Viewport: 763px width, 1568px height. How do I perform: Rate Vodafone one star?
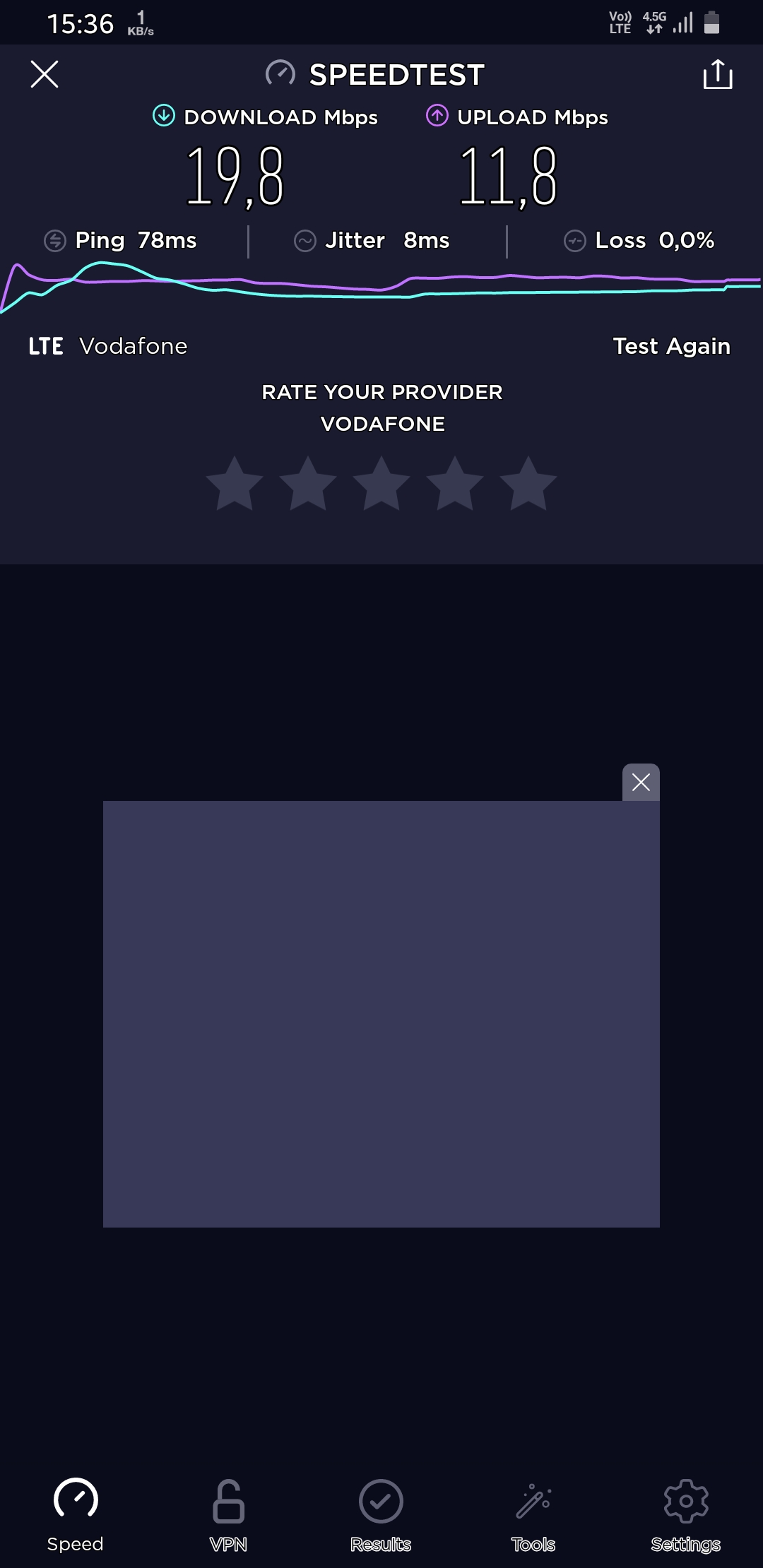[235, 484]
